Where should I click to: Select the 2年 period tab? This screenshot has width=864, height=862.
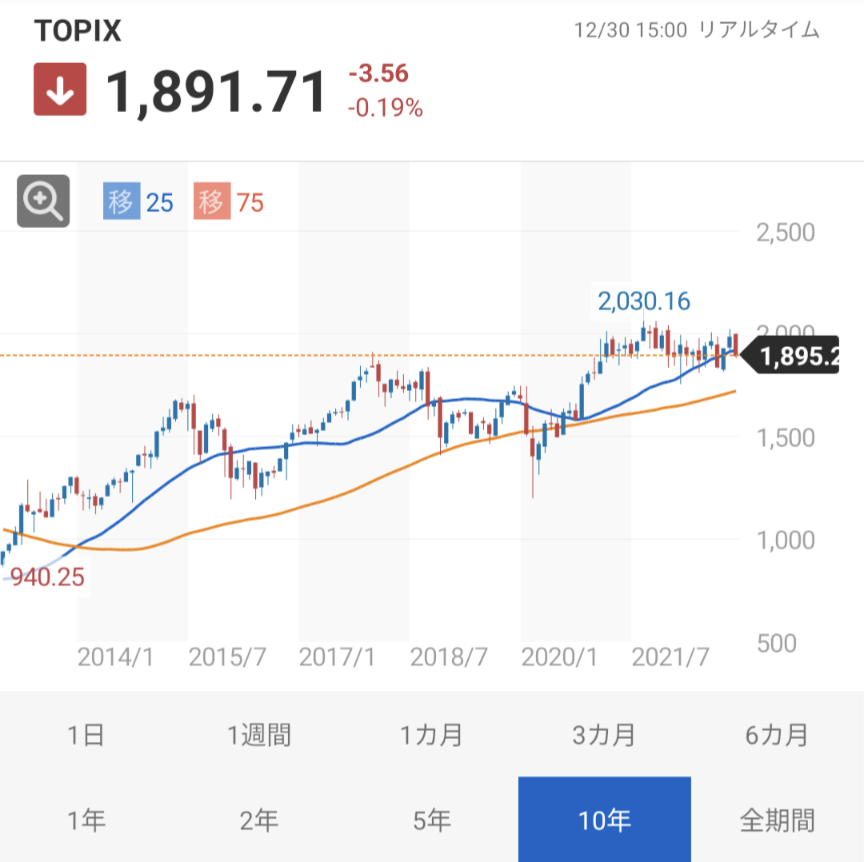259,821
